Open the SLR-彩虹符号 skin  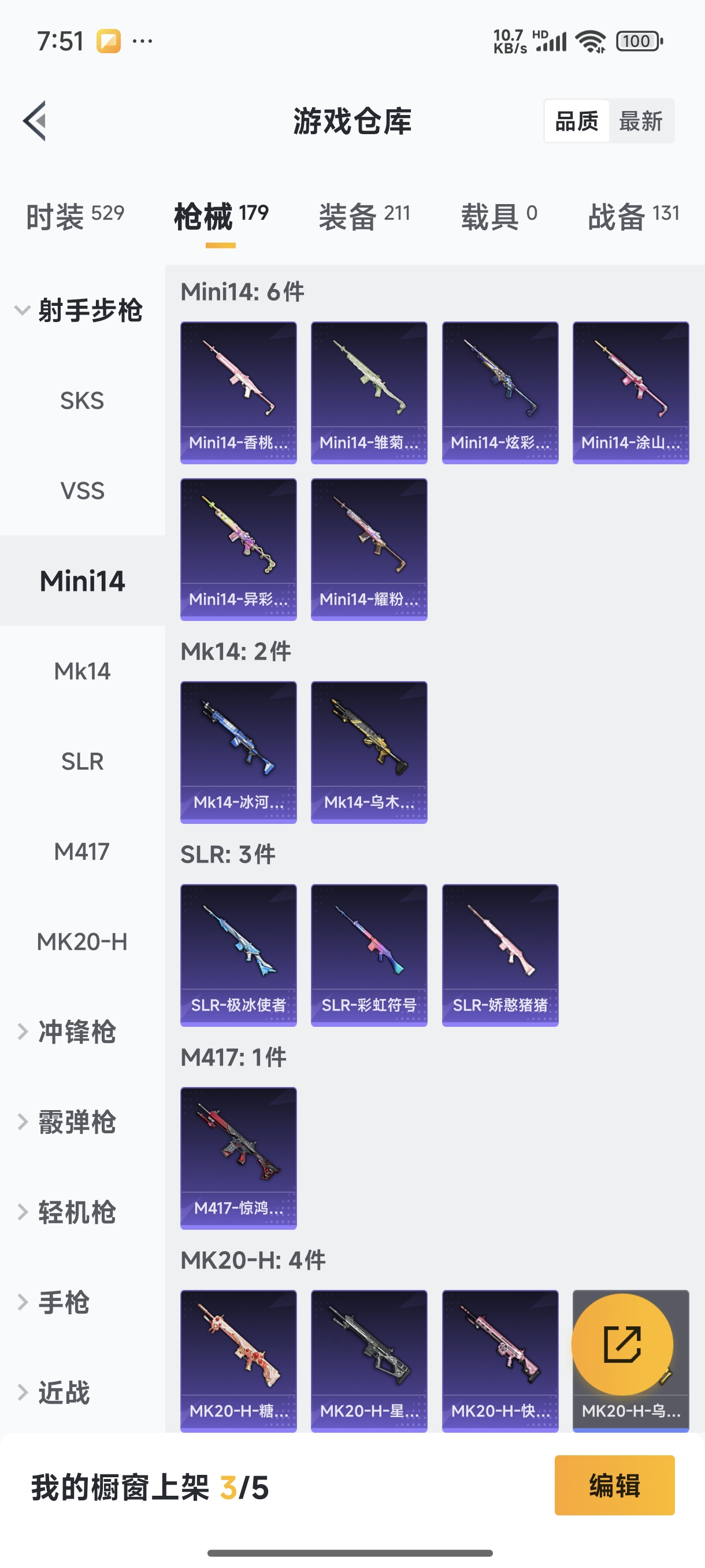point(369,955)
